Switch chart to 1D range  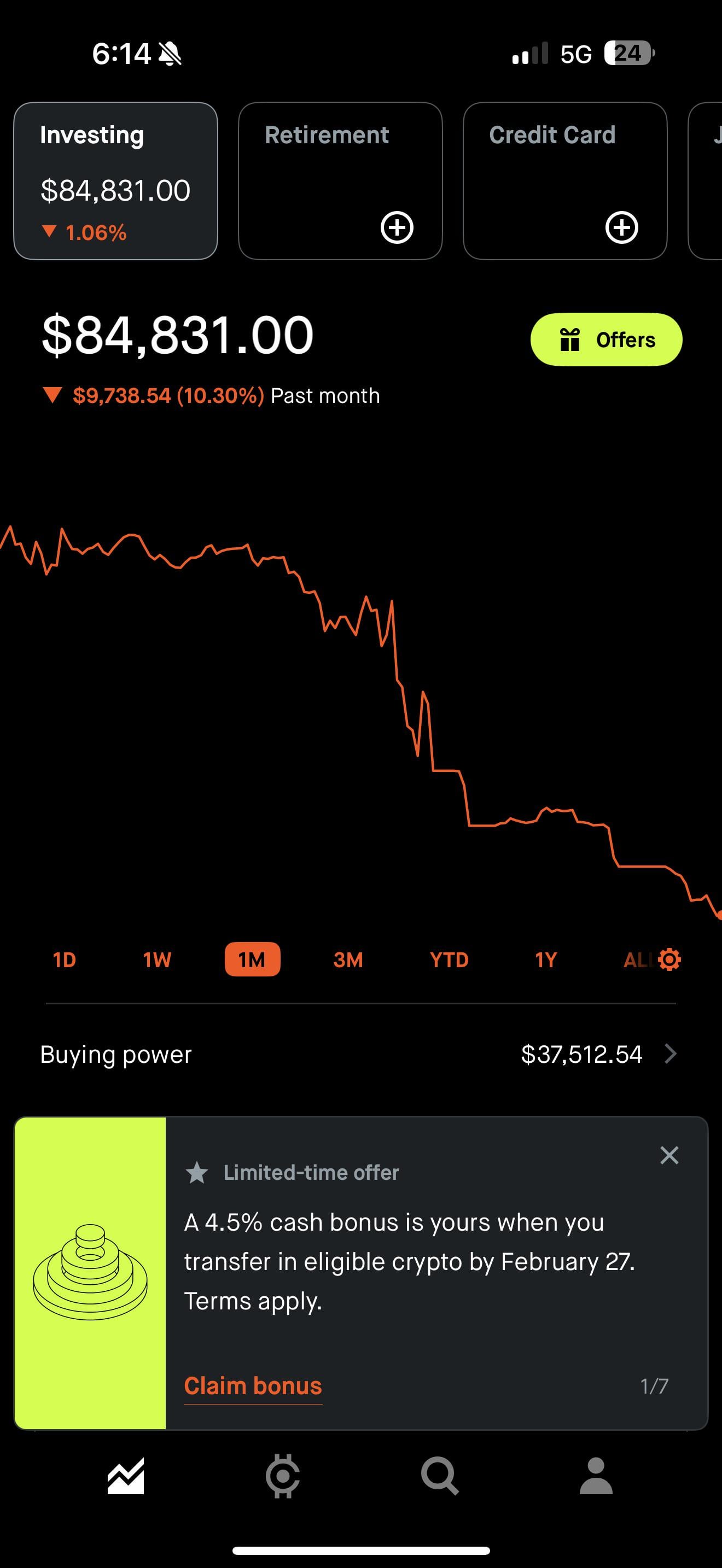[65, 960]
